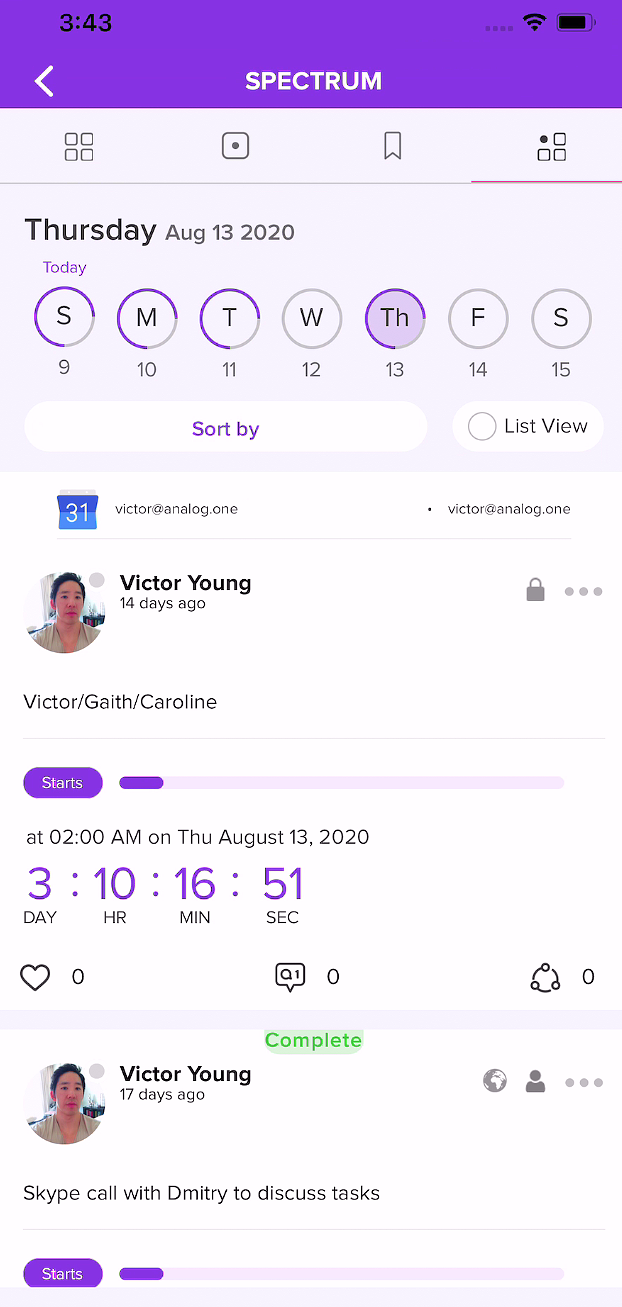
Task: Open the dot-in-square tab
Action: (235, 146)
